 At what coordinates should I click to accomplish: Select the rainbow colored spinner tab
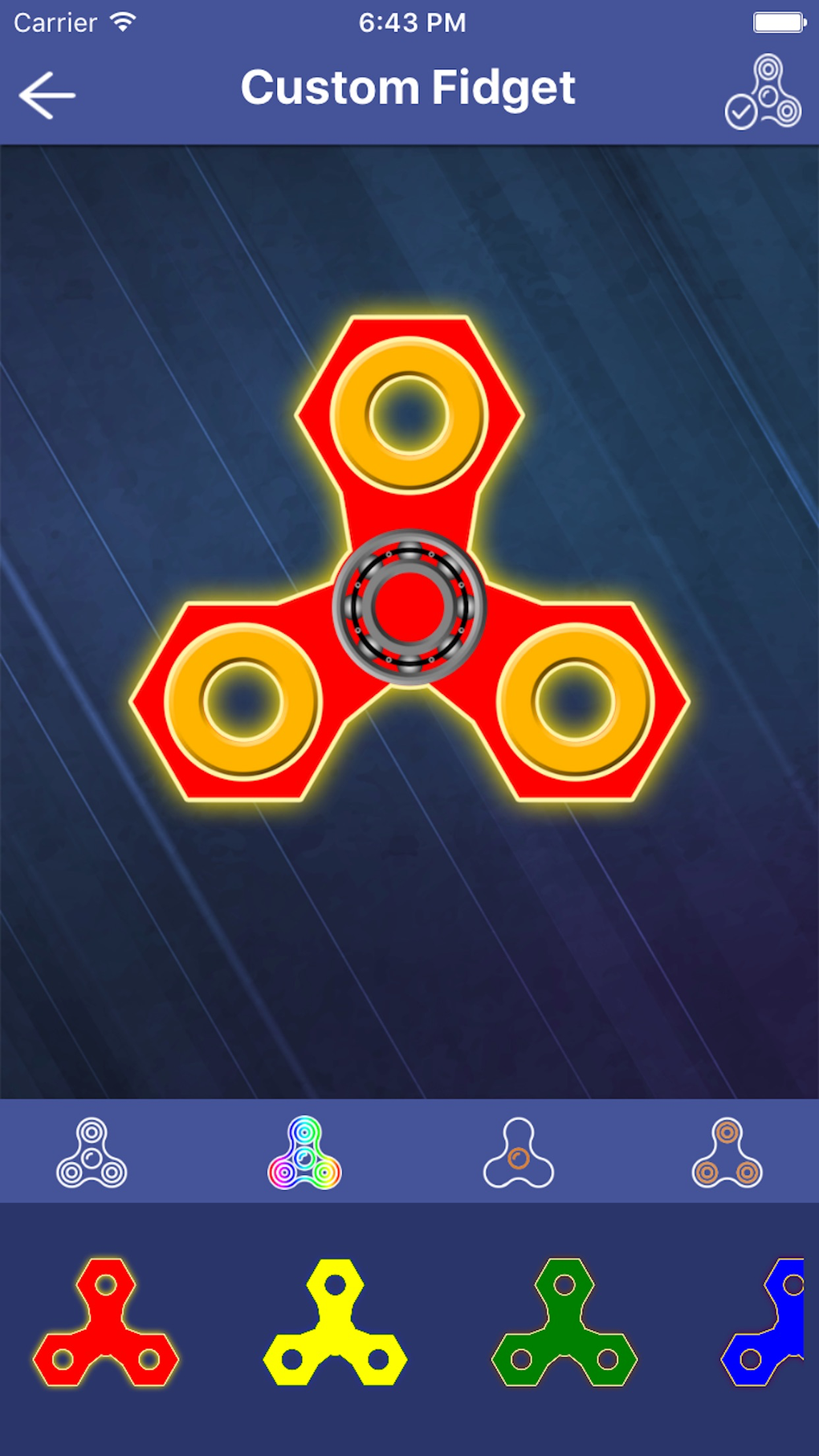[304, 1154]
